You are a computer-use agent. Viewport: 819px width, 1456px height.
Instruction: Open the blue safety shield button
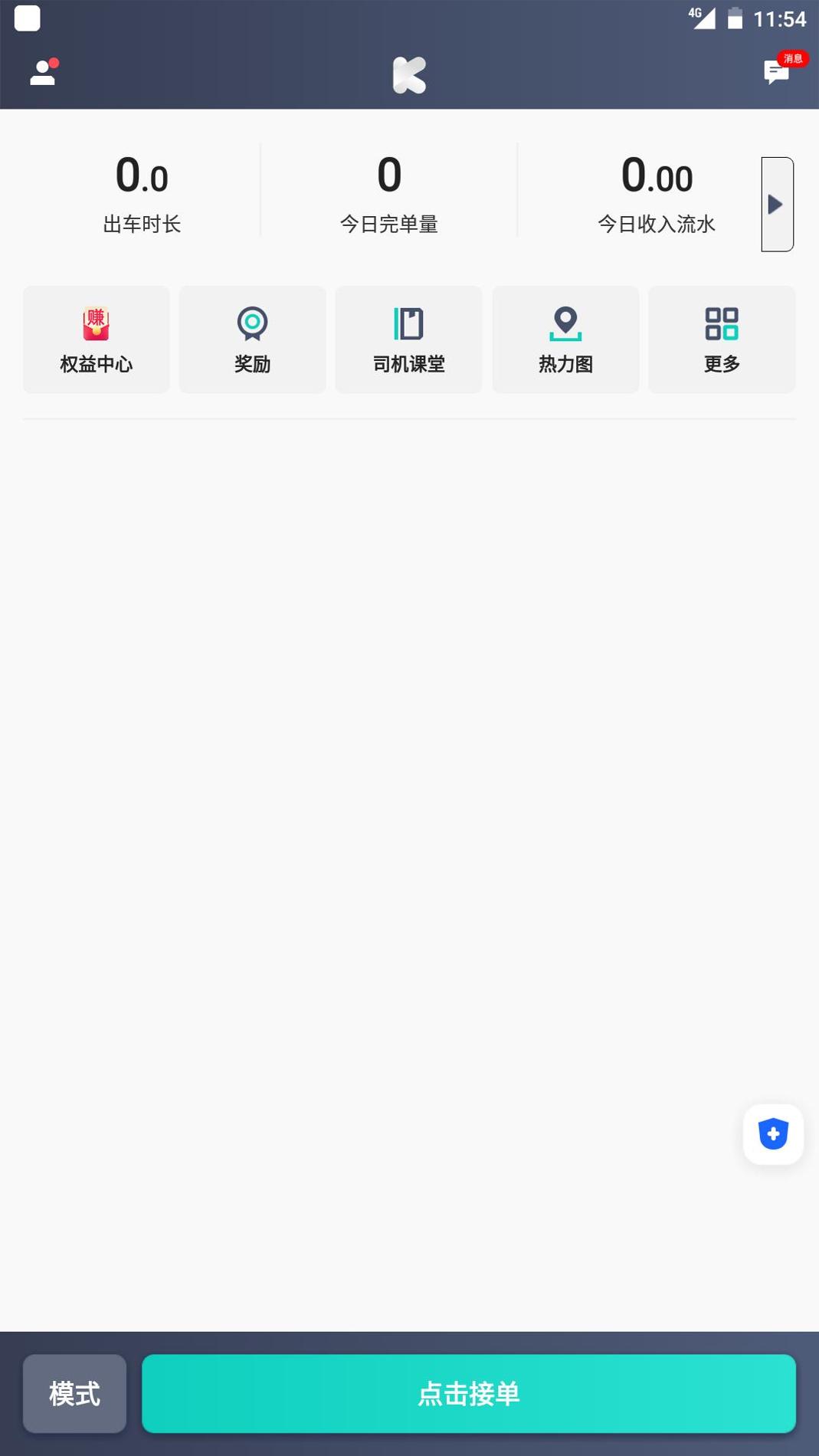(773, 1134)
